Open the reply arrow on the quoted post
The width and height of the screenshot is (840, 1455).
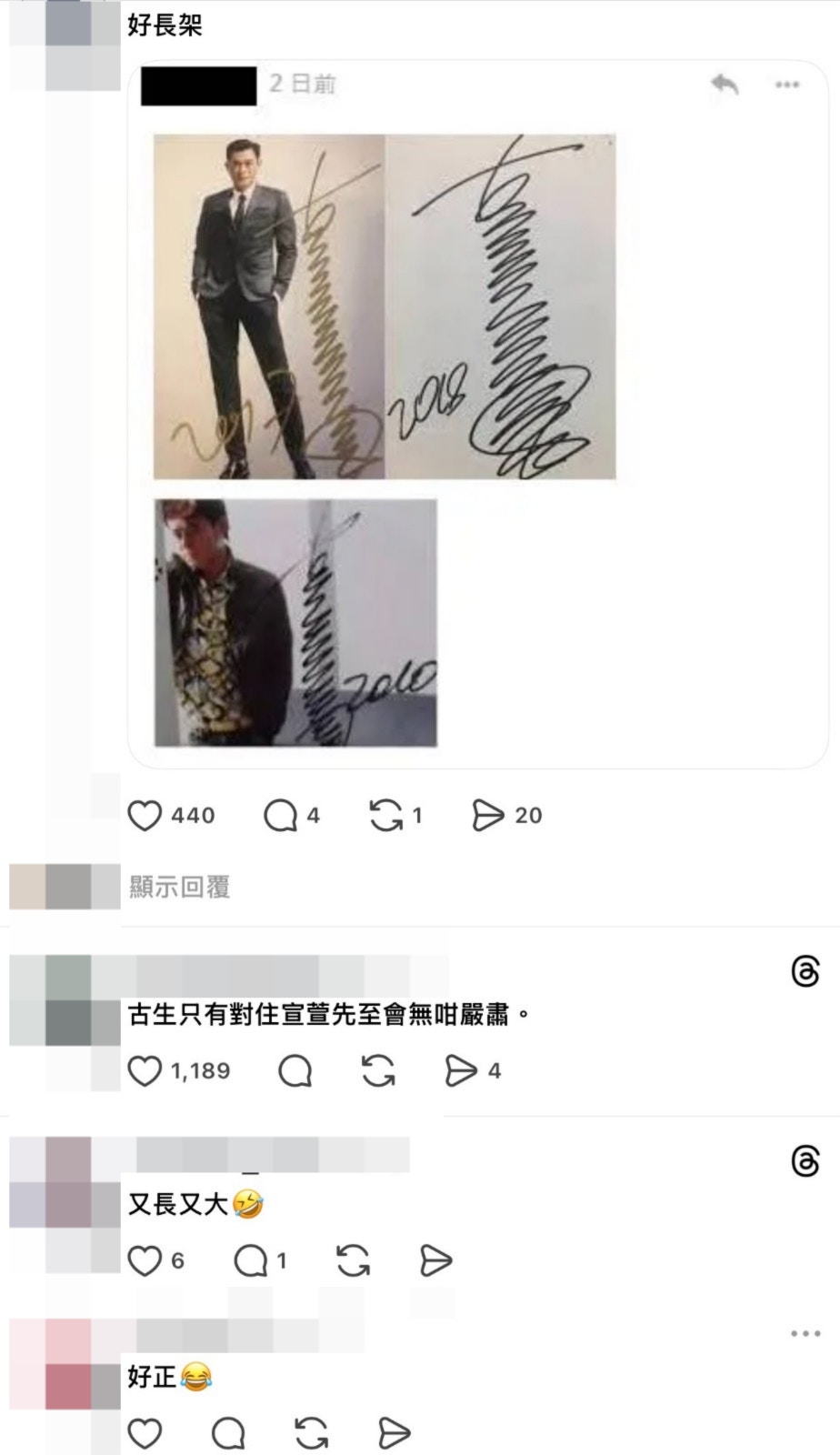click(725, 85)
